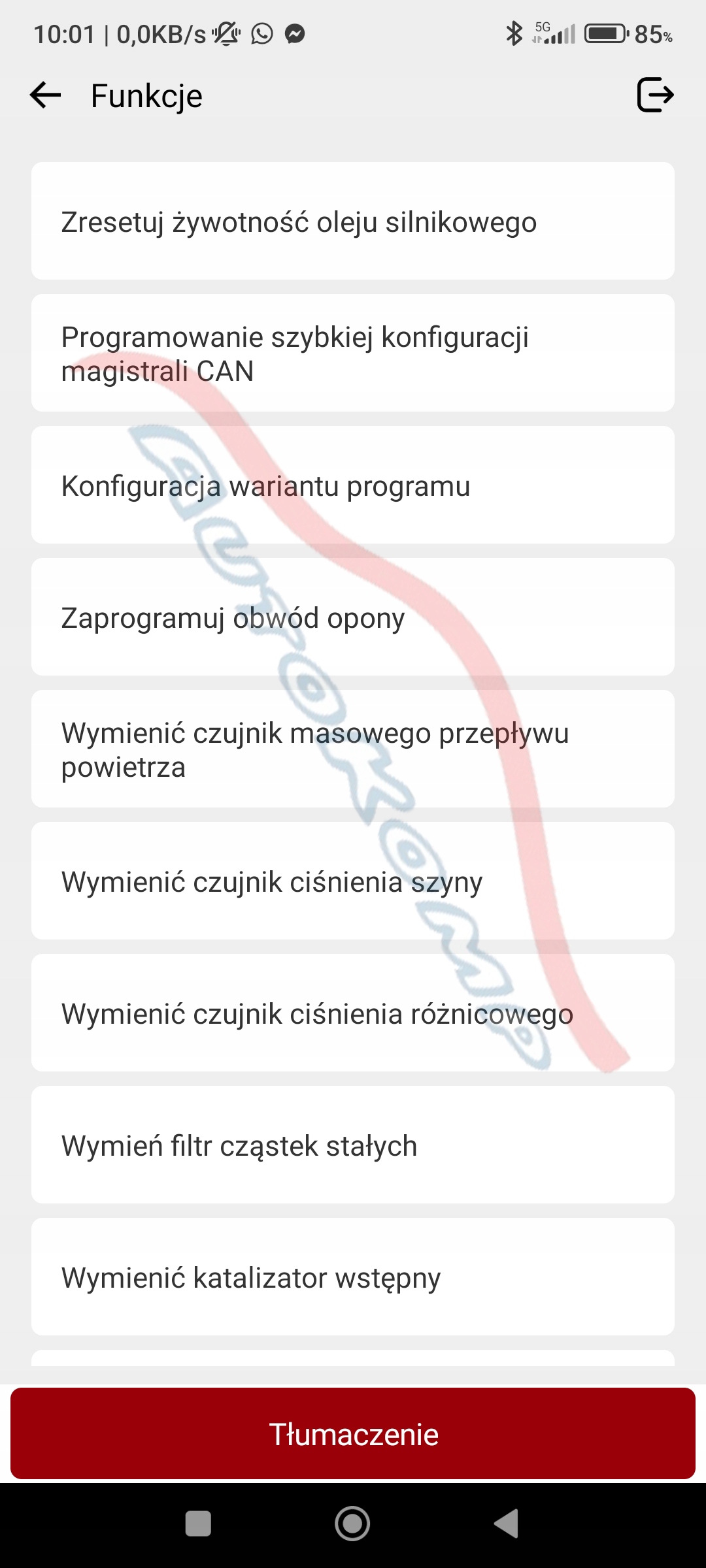Open Zresetuj żywotność oleju silnikowego
Viewport: 706px width, 1568px height.
click(x=353, y=221)
